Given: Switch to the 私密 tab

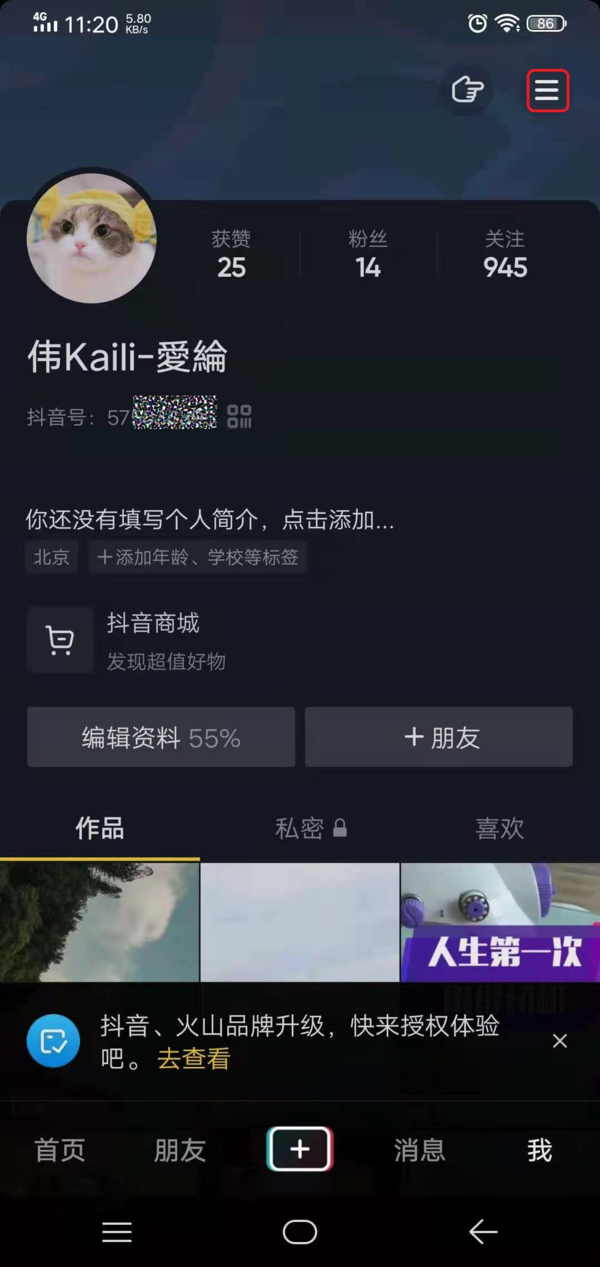Looking at the screenshot, I should coord(310,828).
